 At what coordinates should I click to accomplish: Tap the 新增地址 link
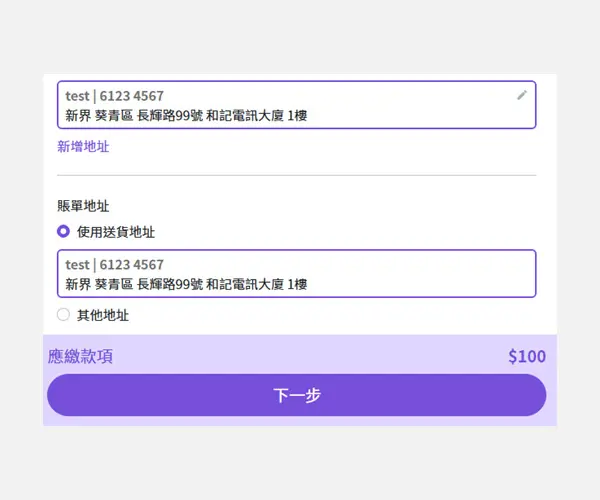83,147
